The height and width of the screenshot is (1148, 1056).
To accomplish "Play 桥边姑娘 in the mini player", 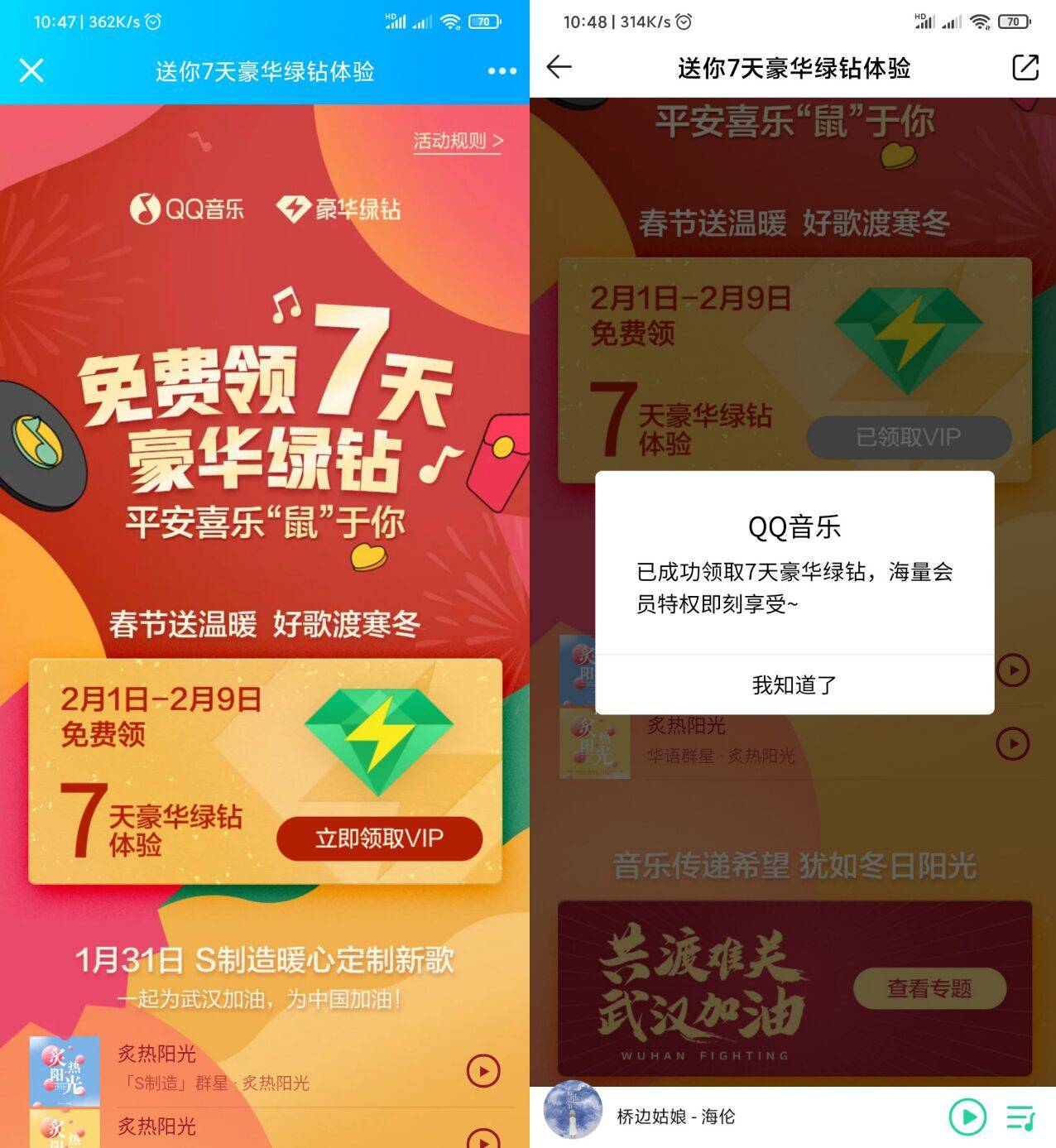I will coord(967,1117).
